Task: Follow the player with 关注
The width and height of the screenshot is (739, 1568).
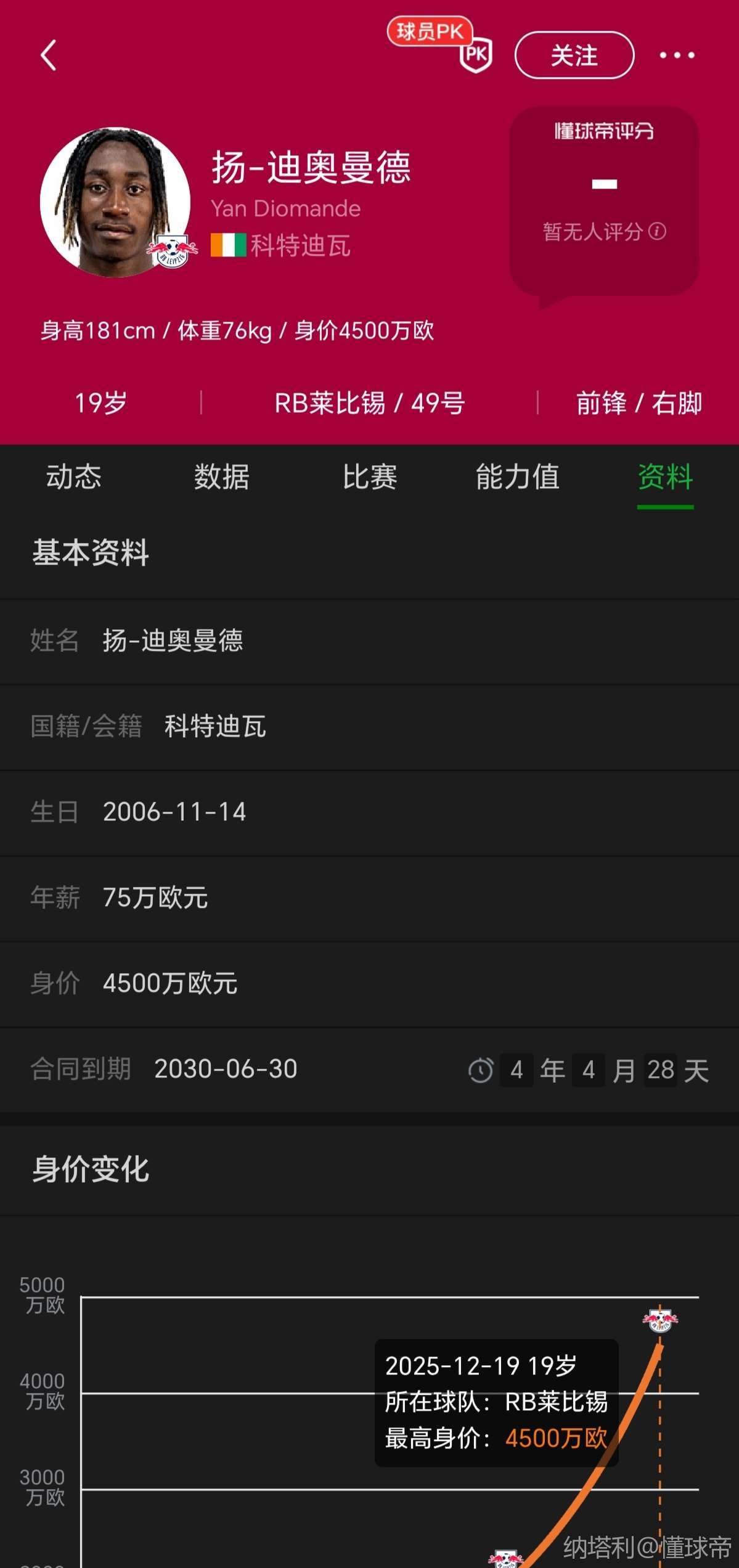Action: pos(574,55)
